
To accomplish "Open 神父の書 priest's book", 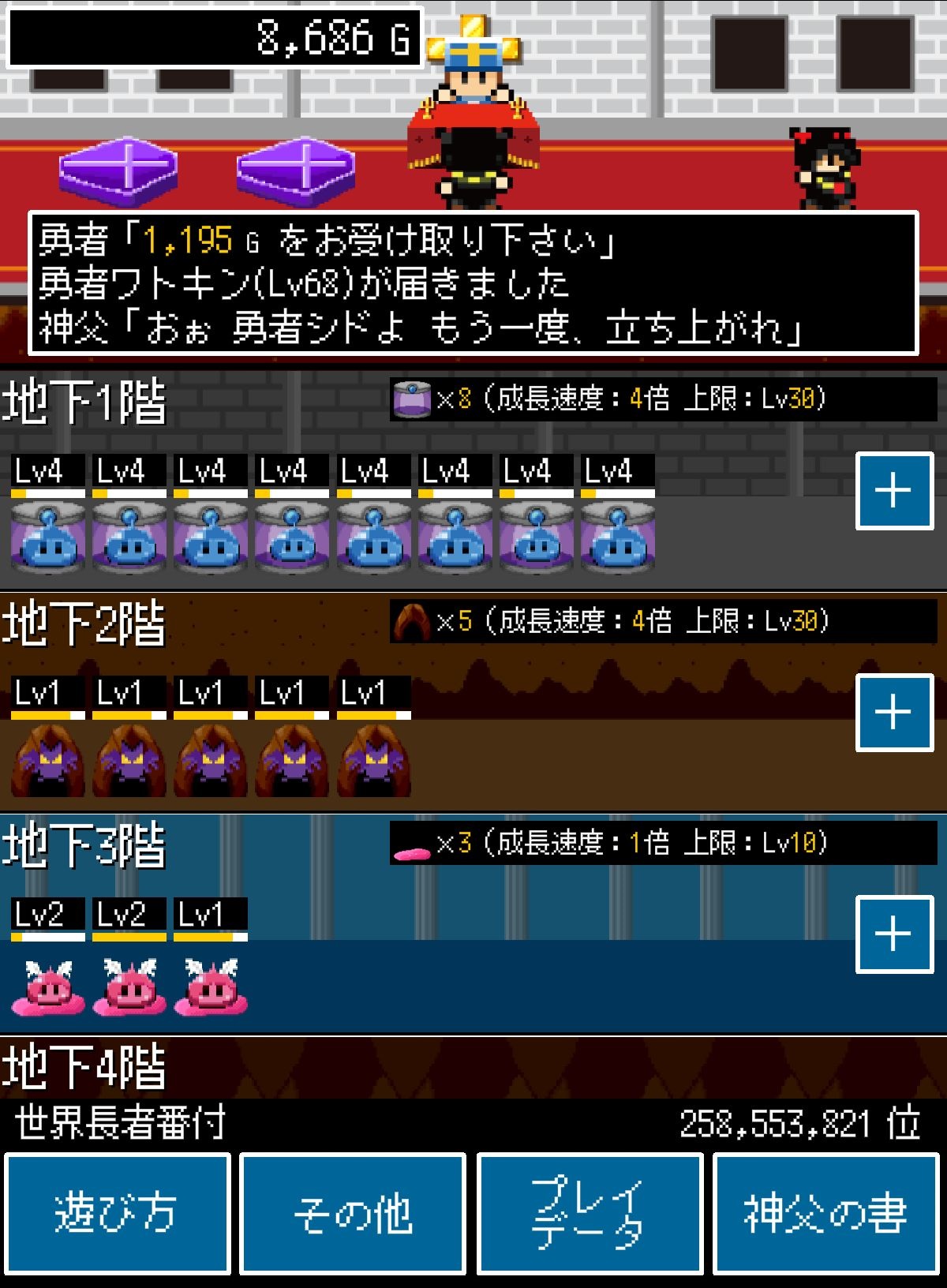I will coord(825,1213).
